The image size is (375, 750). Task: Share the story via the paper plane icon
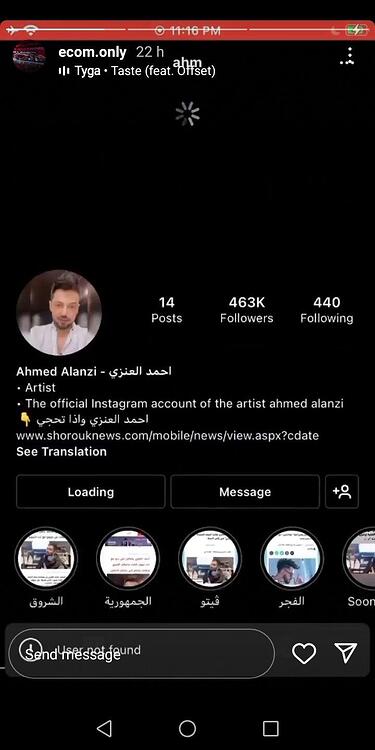(x=346, y=652)
